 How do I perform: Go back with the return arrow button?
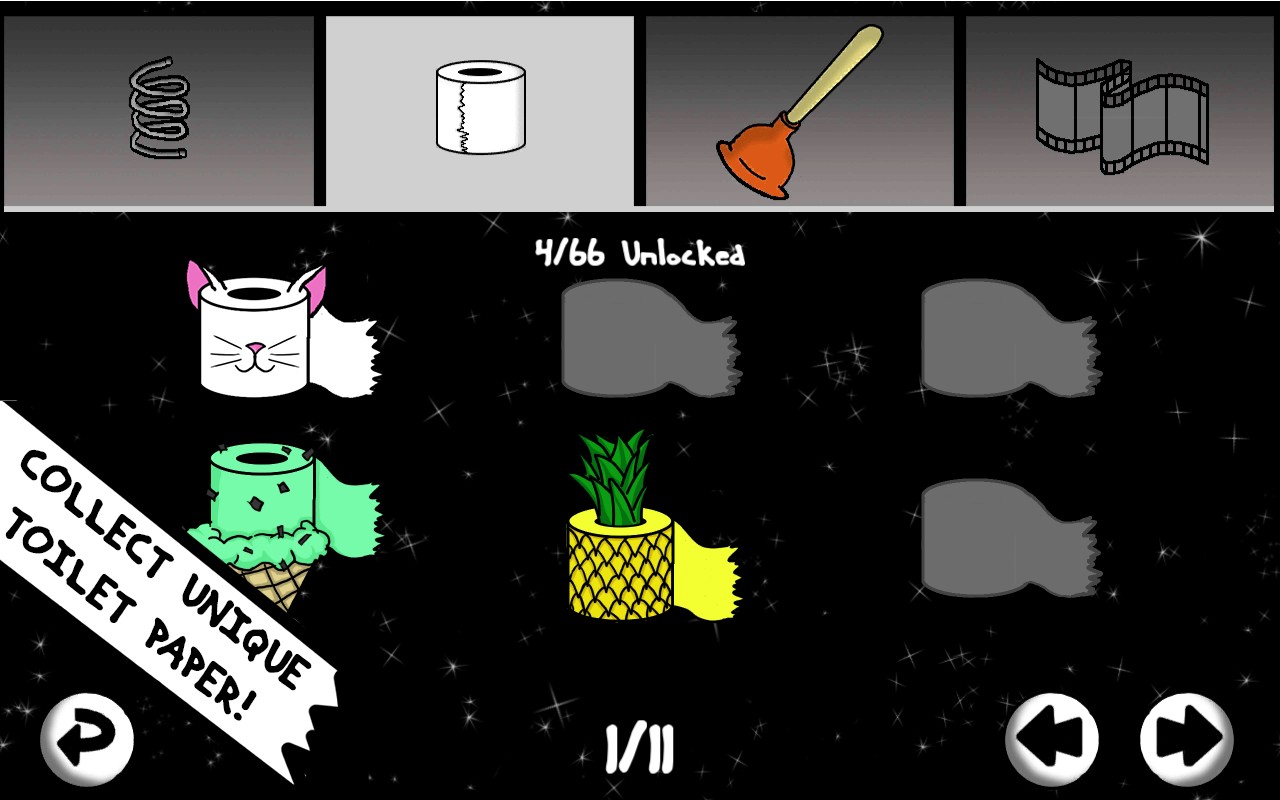tap(87, 739)
